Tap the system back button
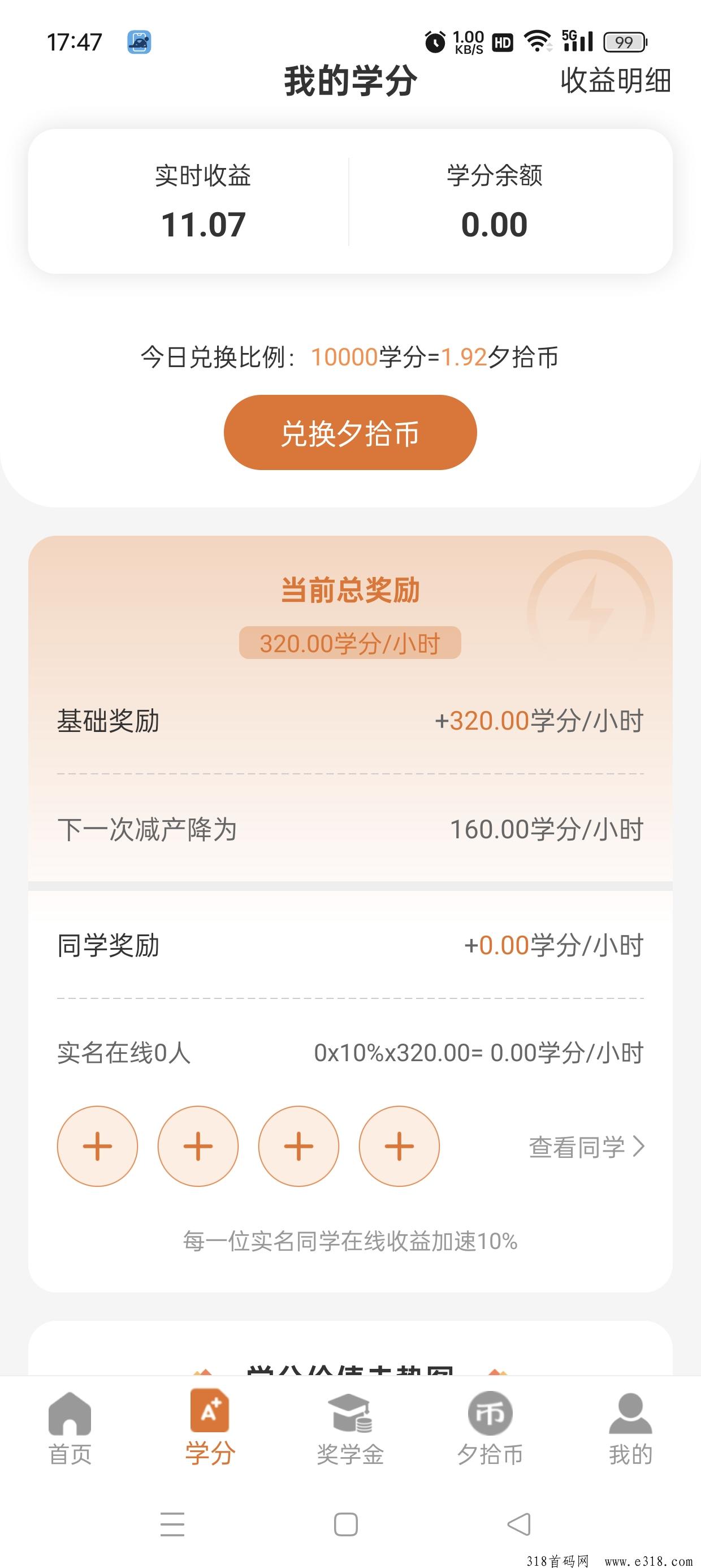Screen dimensions: 701x1568 pyautogui.click(x=519, y=1524)
